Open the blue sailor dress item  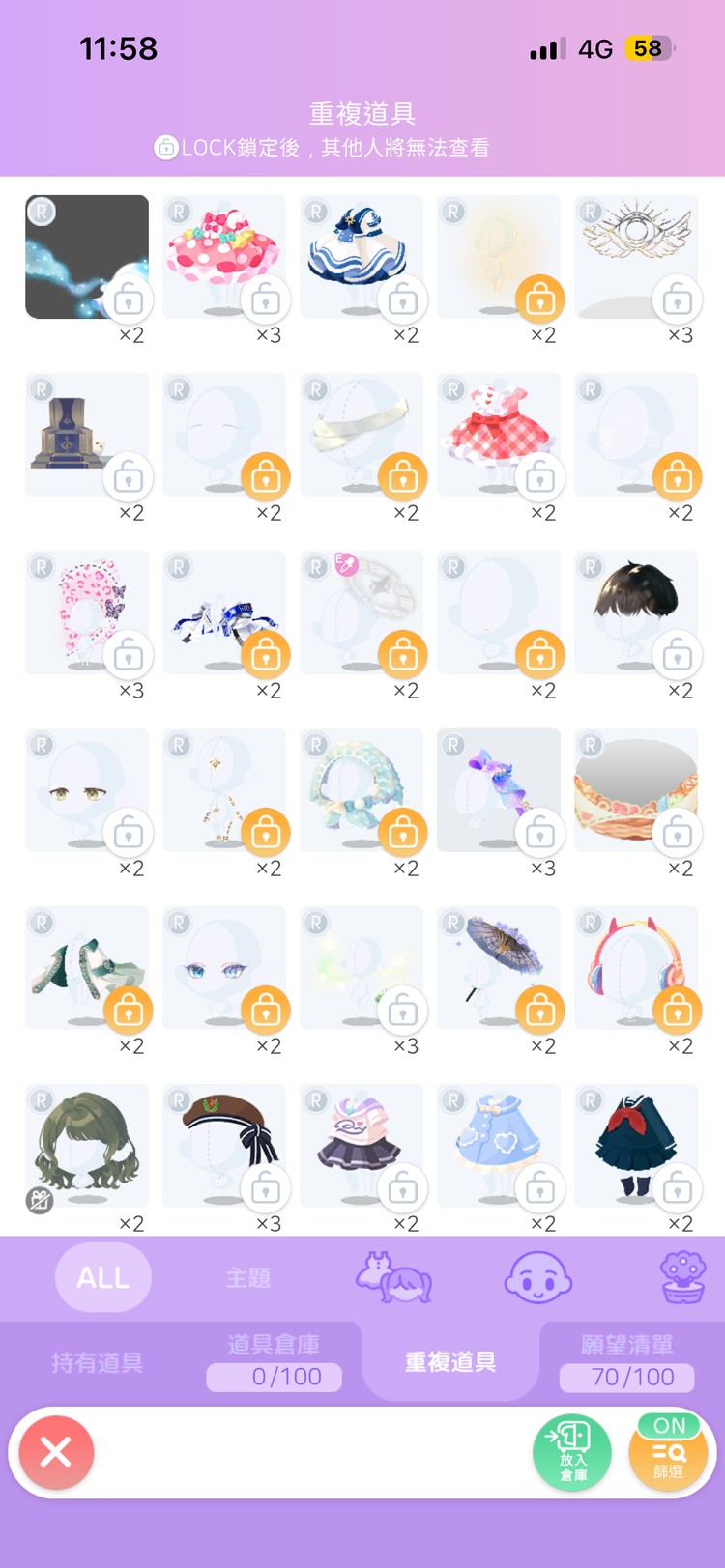tap(358, 253)
